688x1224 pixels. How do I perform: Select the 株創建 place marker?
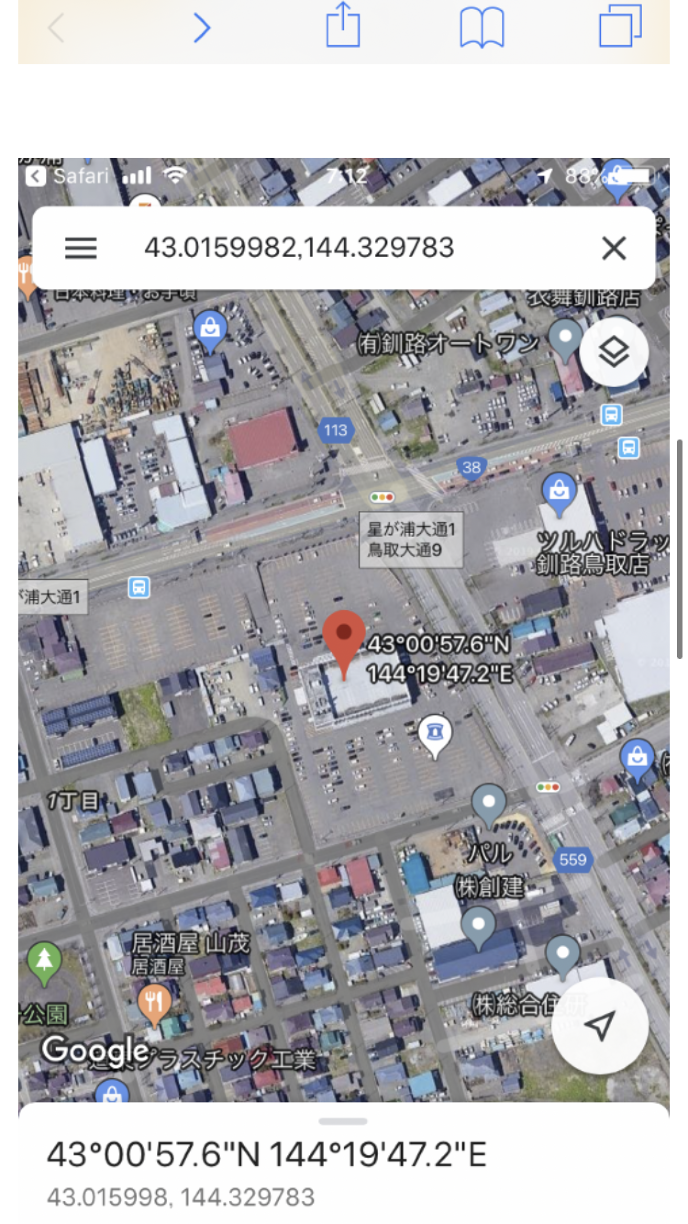pos(479,926)
